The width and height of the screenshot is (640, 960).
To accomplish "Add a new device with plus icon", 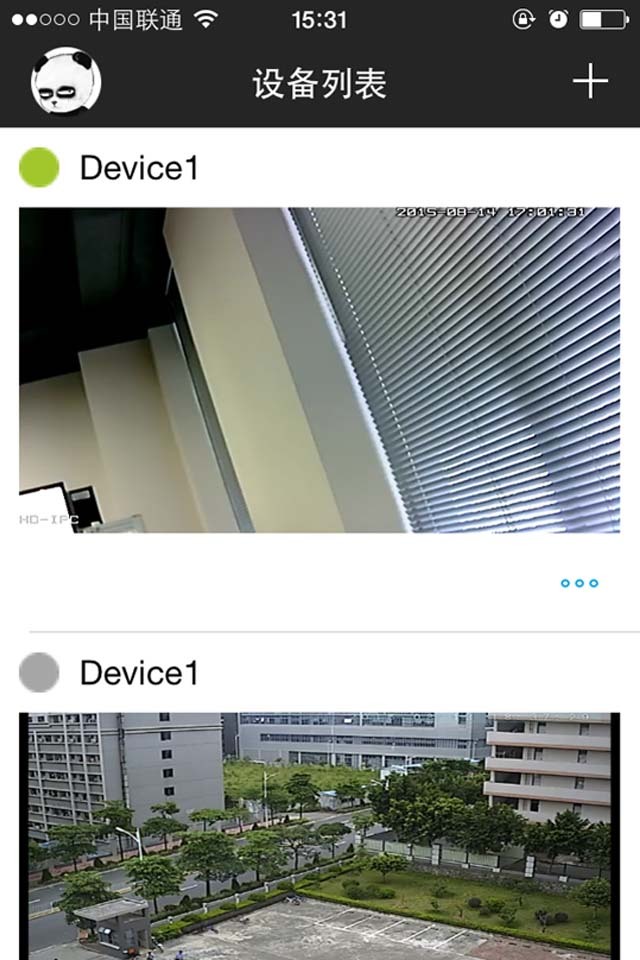I will point(590,82).
